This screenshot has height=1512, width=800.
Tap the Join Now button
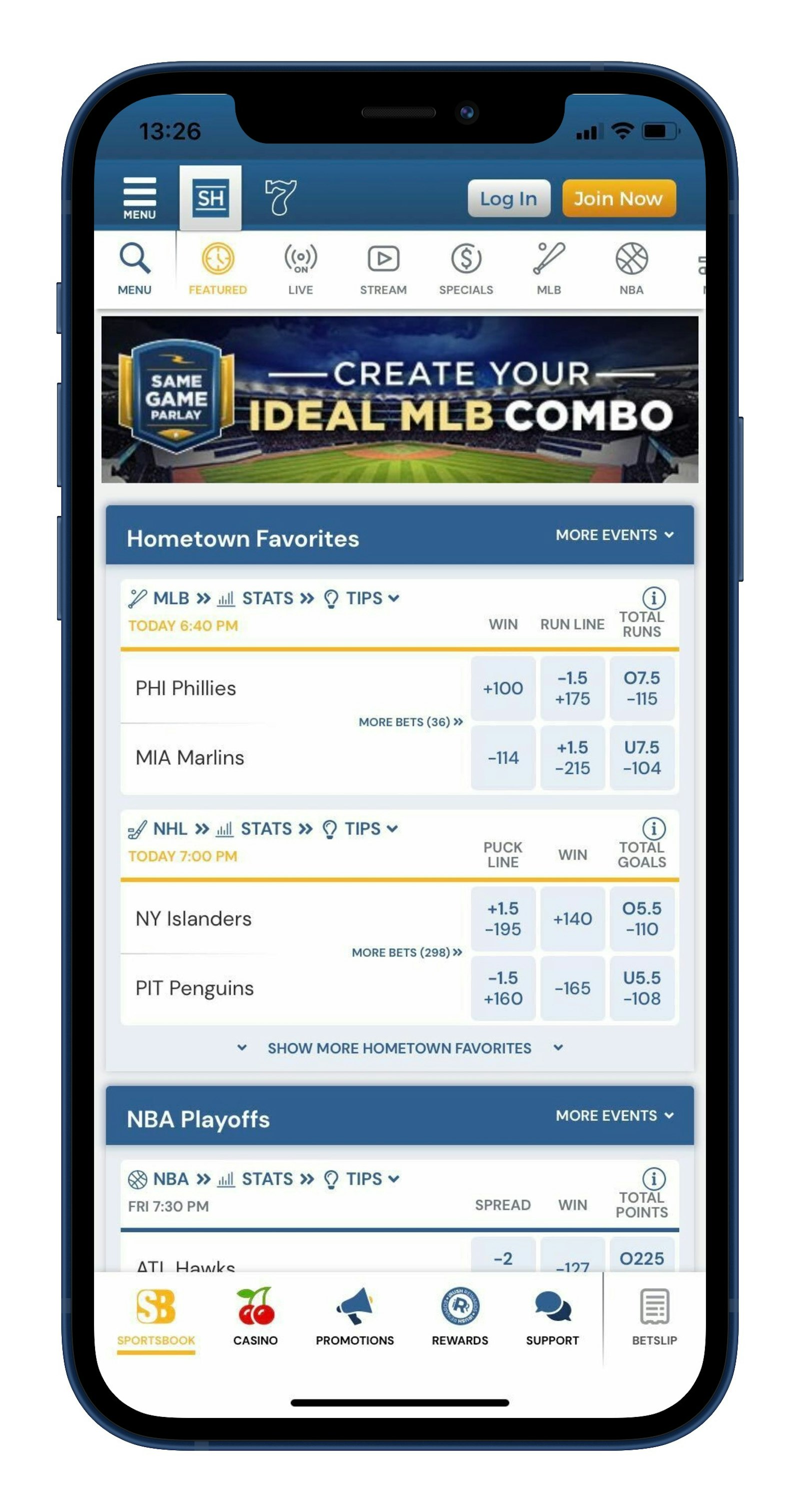(x=618, y=198)
